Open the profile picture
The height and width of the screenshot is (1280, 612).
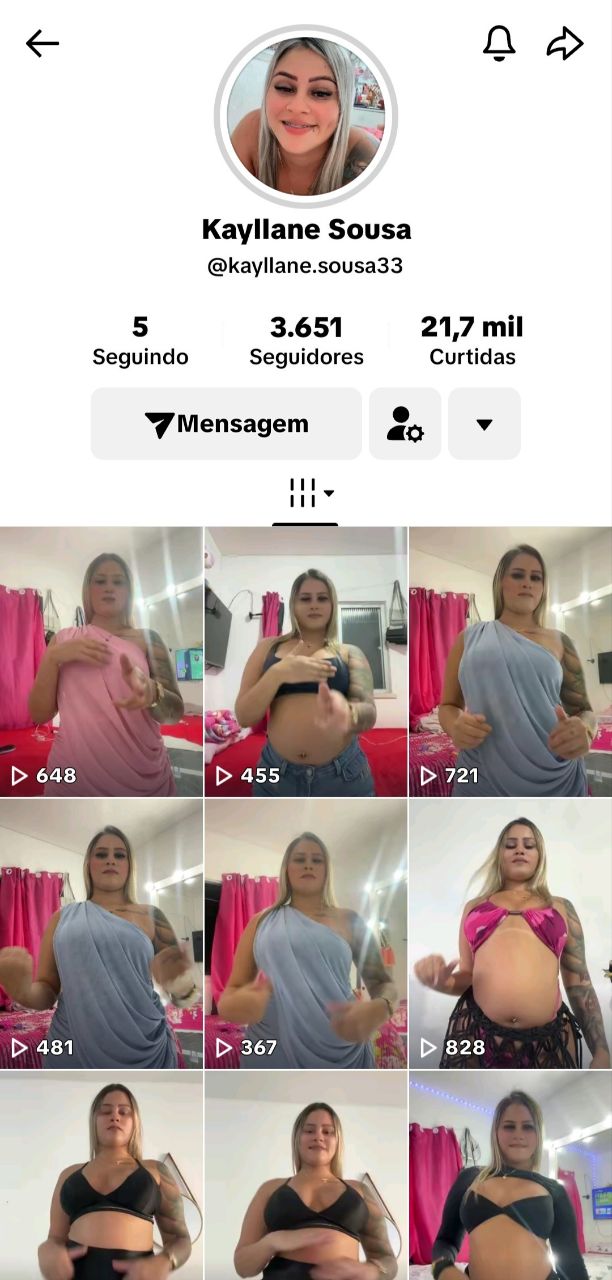tap(306, 116)
